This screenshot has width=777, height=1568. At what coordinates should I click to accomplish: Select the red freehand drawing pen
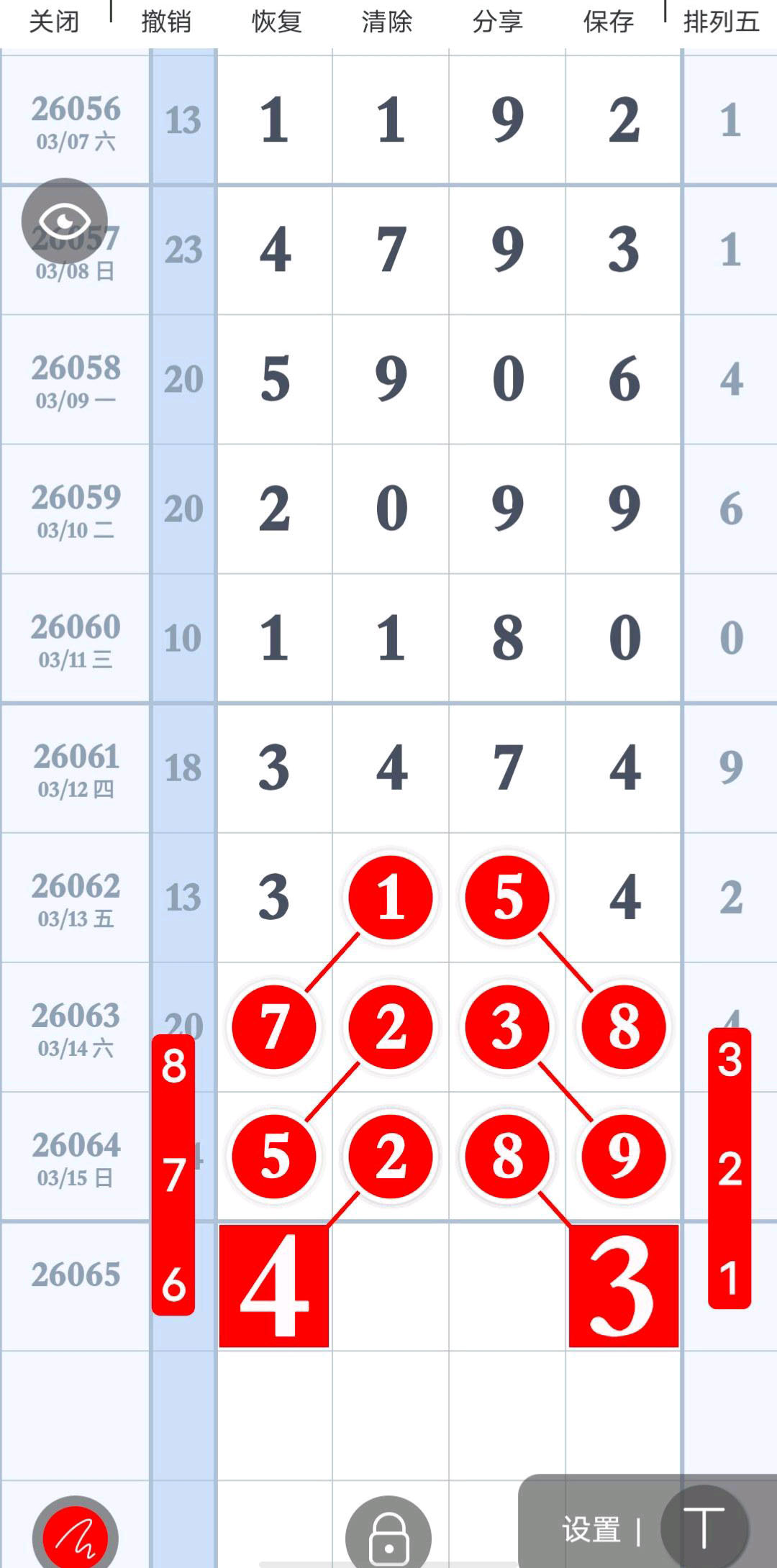pyautogui.click(x=76, y=1536)
